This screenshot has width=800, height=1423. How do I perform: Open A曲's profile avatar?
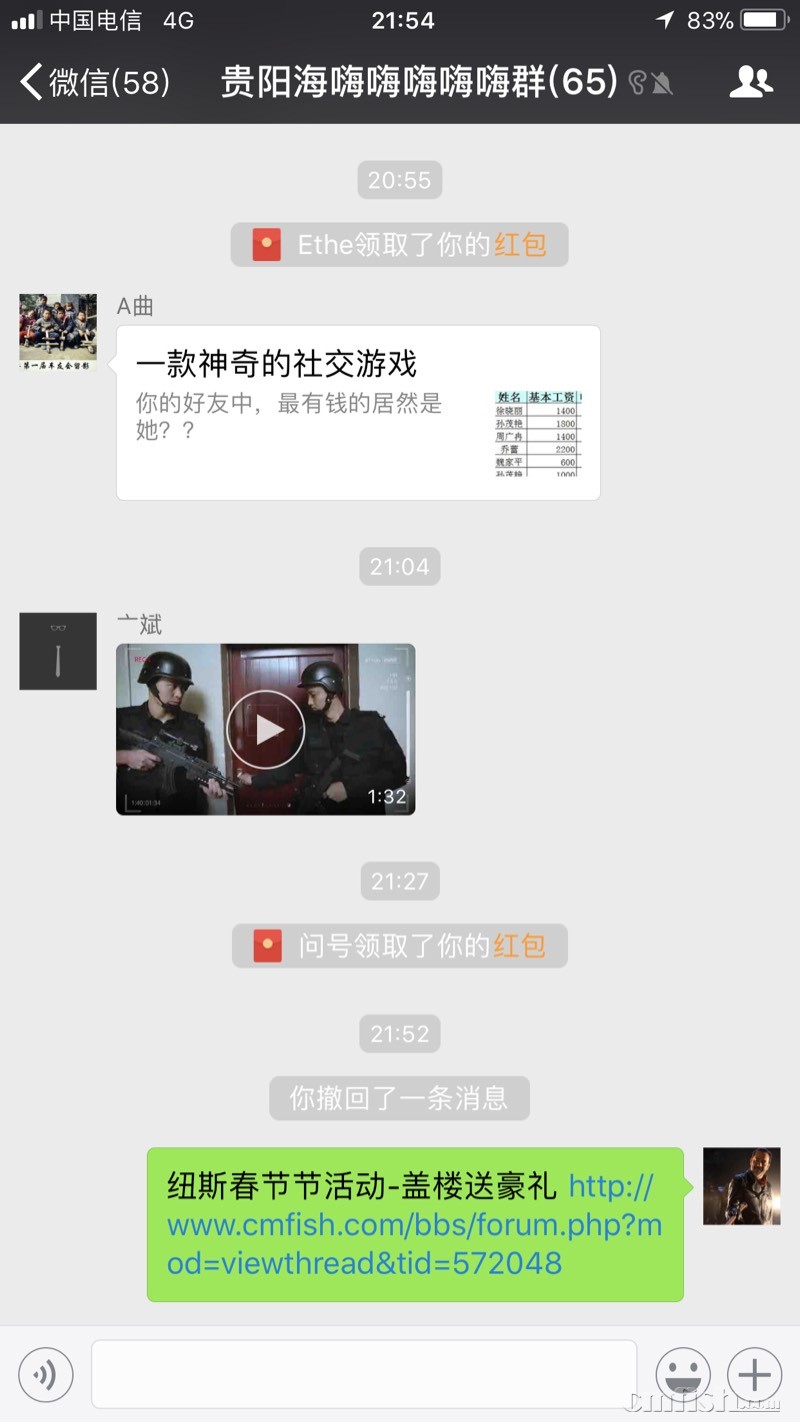pos(58,332)
